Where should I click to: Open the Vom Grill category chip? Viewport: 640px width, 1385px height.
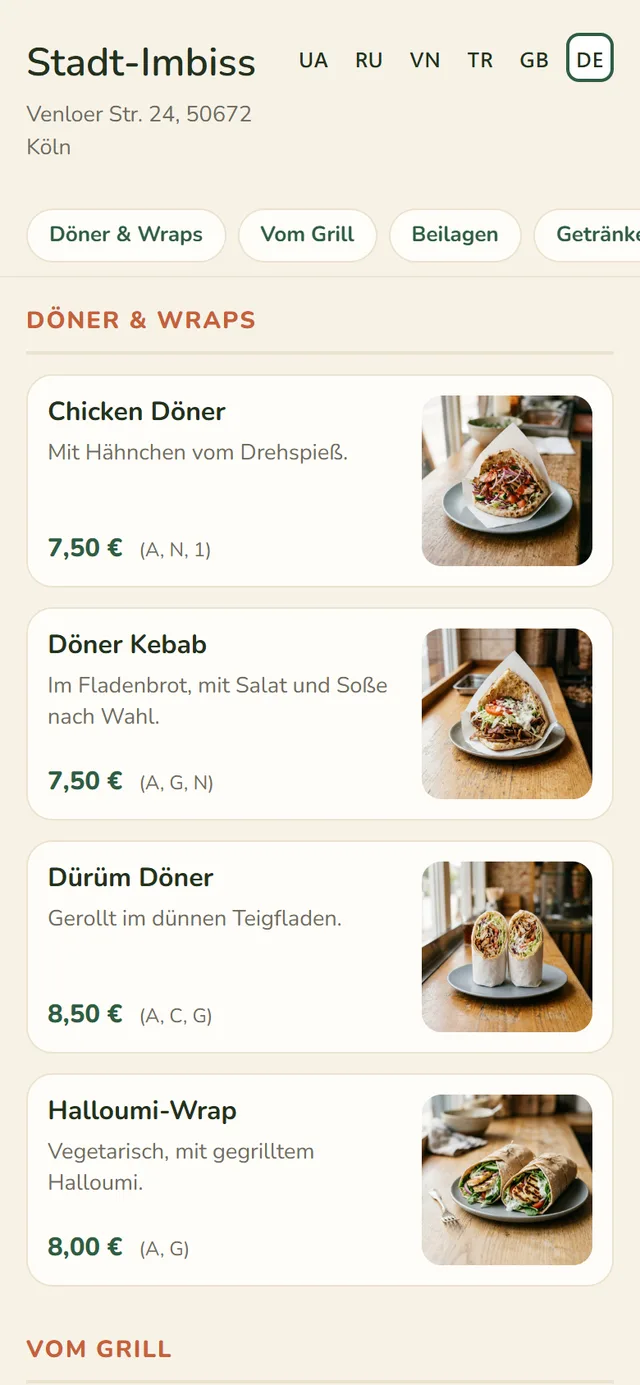click(x=307, y=235)
